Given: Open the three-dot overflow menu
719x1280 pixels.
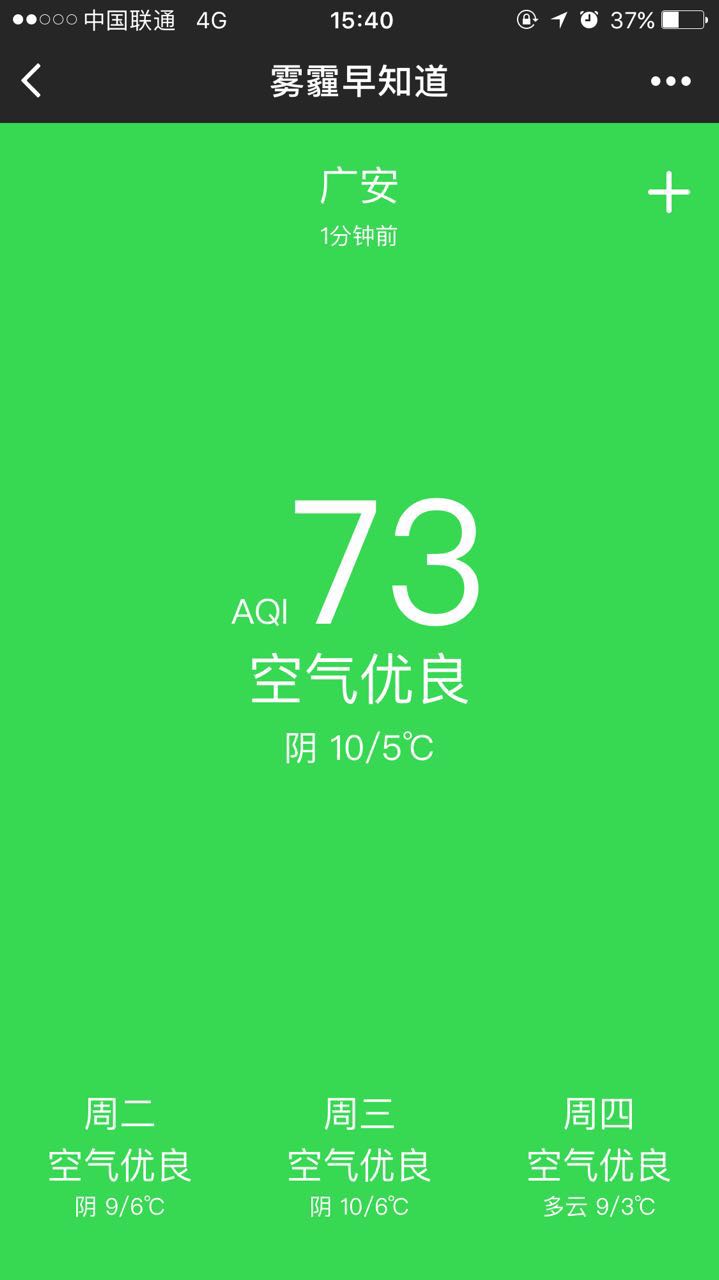Looking at the screenshot, I should point(670,81).
